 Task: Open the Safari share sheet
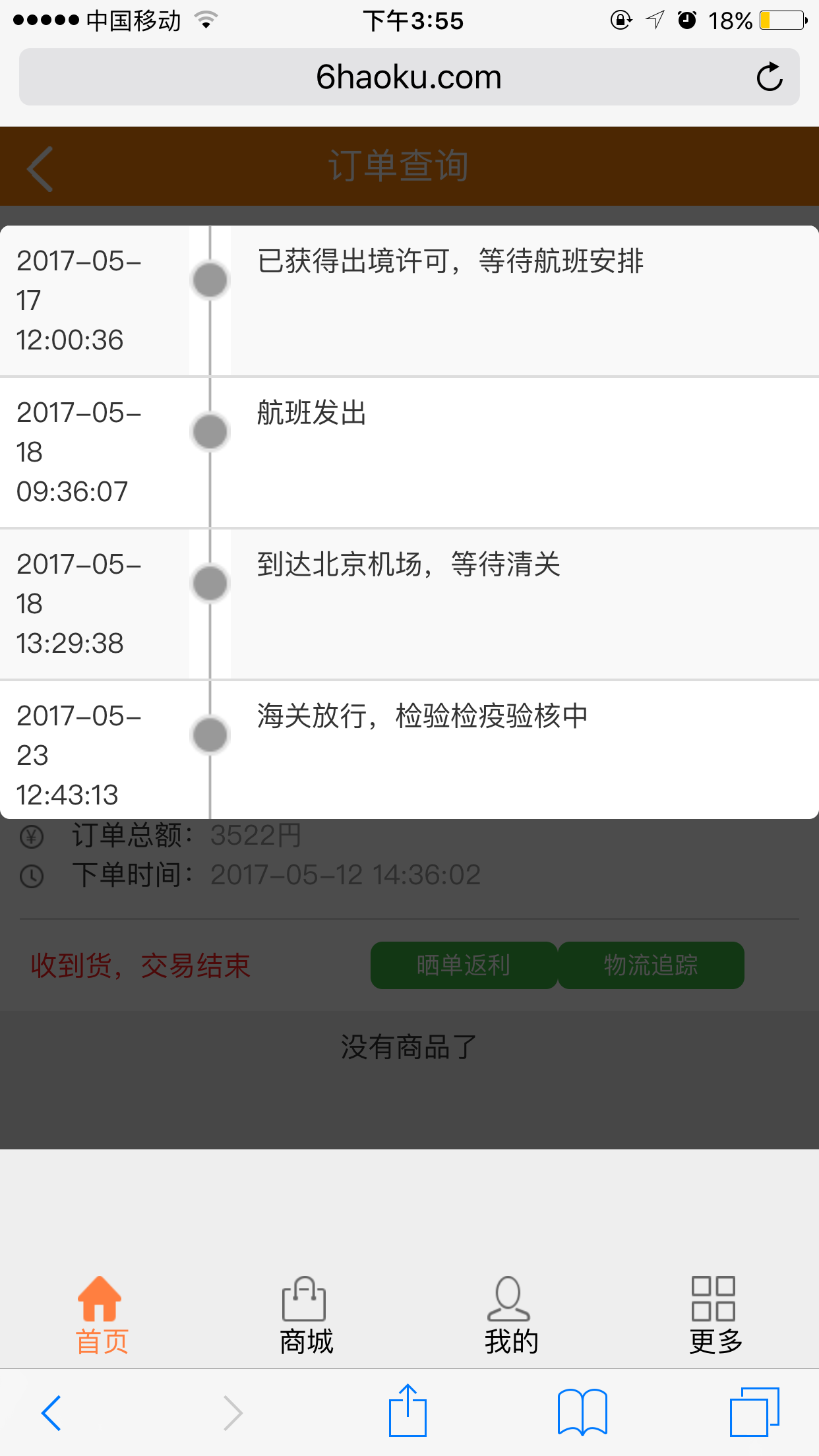[x=408, y=1410]
